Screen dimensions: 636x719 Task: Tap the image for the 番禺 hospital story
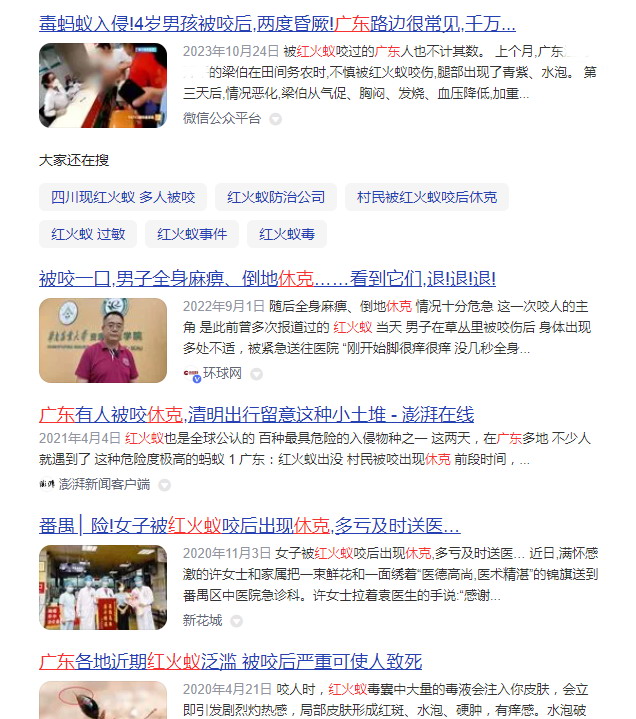pyautogui.click(x=103, y=587)
